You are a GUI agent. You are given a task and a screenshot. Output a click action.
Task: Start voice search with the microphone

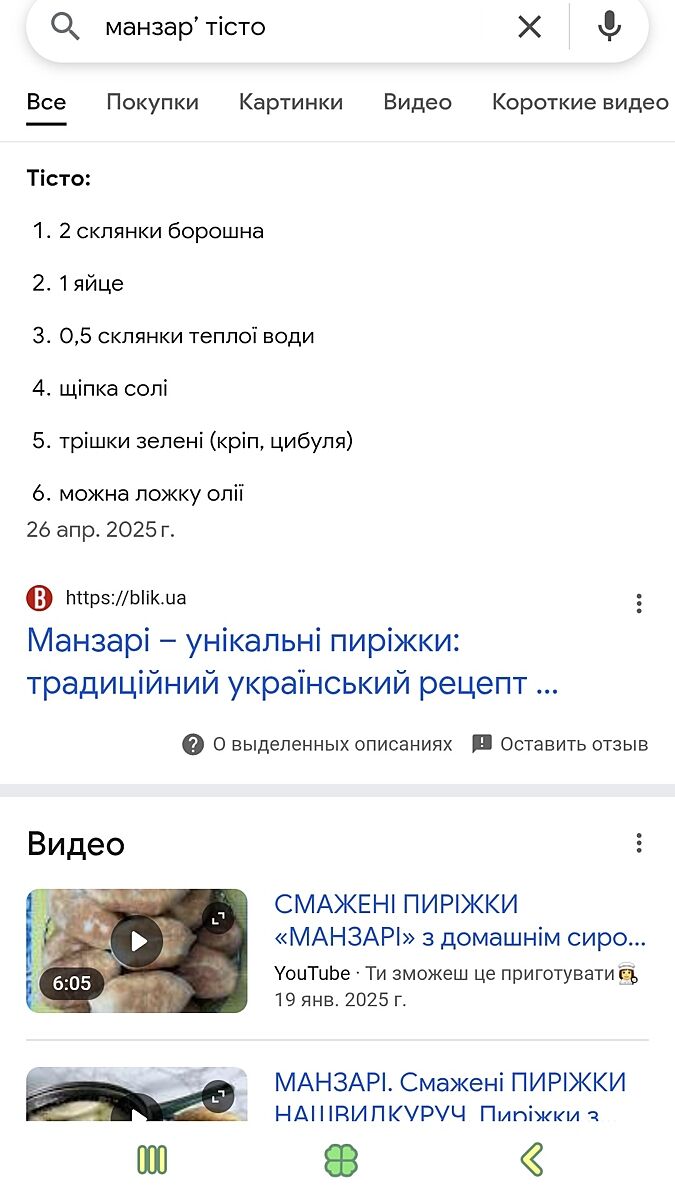[610, 27]
